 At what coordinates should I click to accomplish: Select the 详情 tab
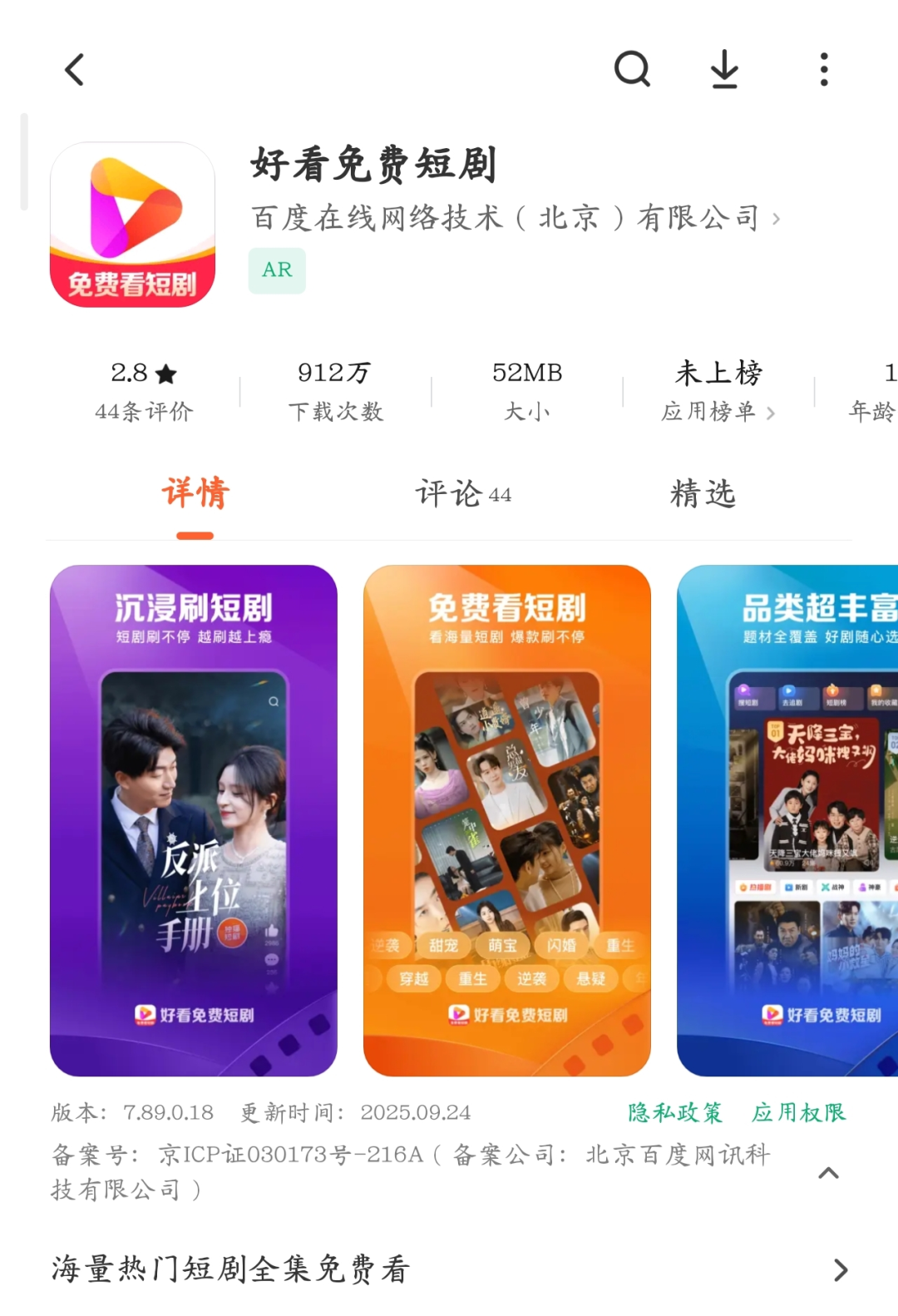(195, 494)
